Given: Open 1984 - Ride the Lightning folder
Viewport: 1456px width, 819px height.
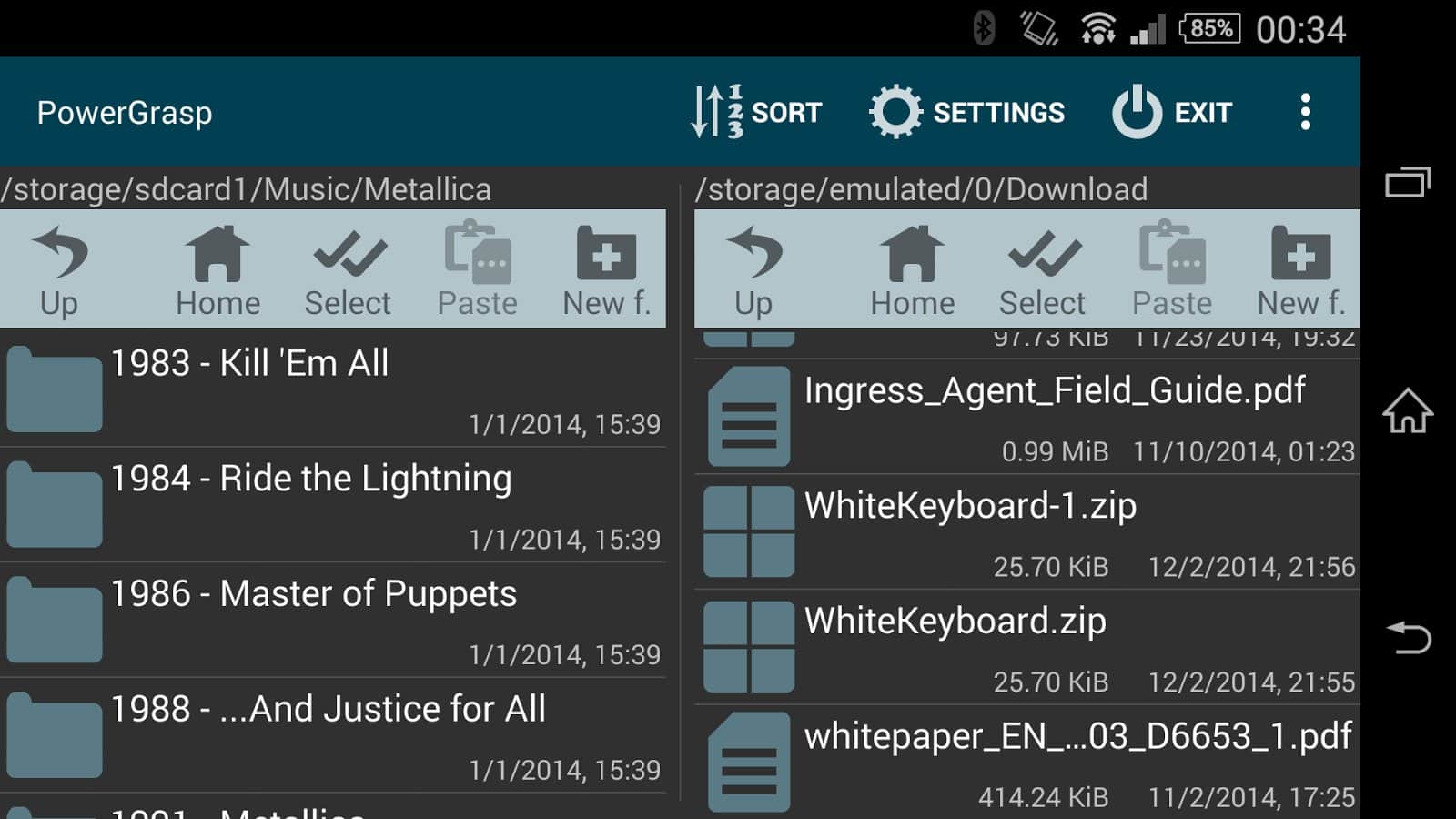Looking at the screenshot, I should [x=333, y=505].
